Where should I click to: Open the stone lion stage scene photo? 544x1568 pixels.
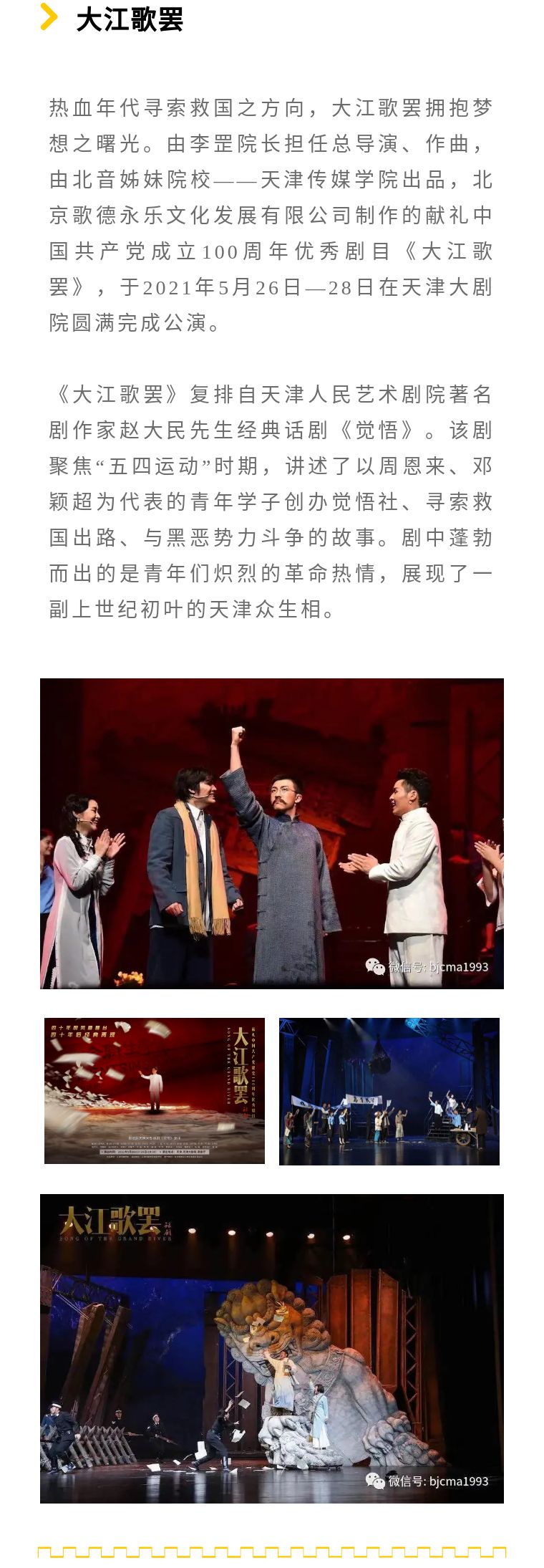[272, 1347]
